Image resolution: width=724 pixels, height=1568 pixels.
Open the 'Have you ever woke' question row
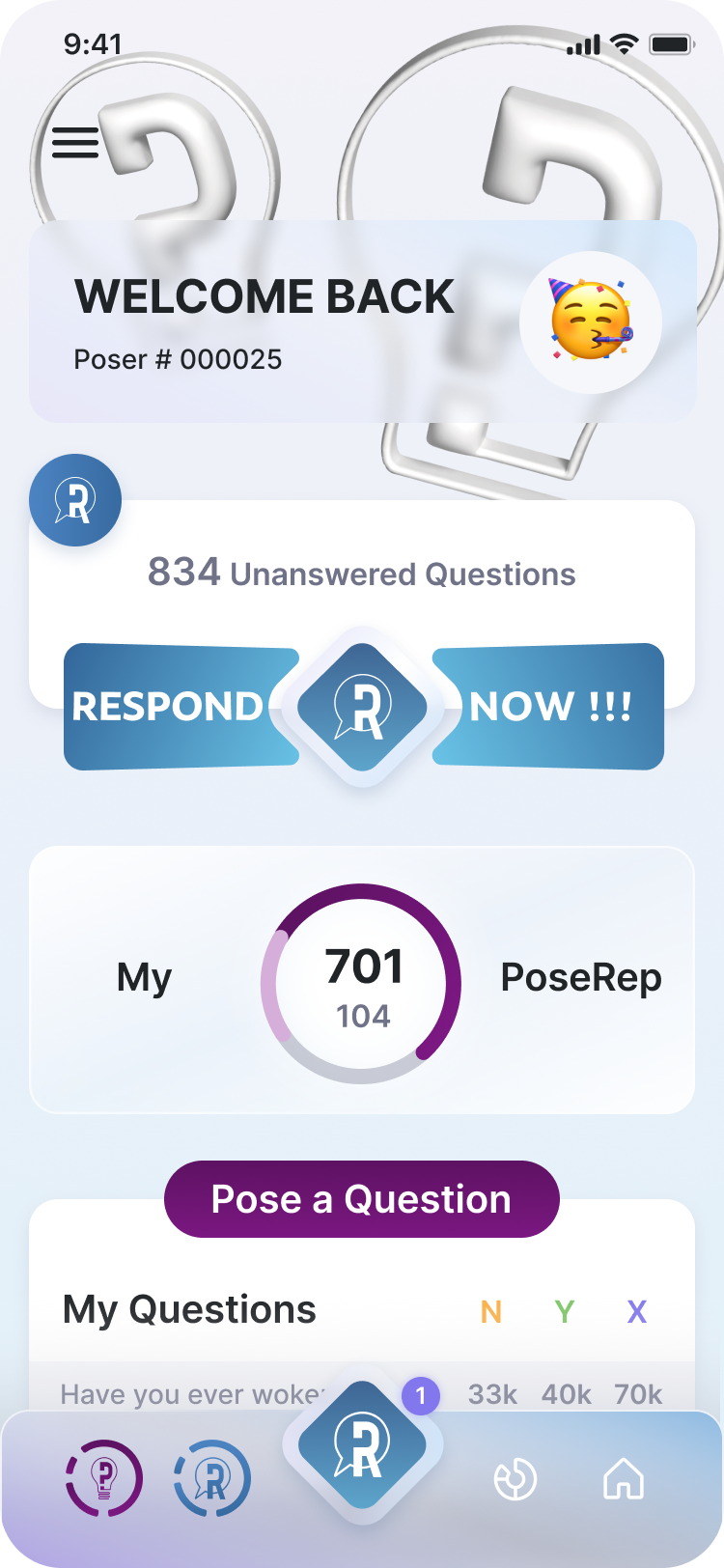193,1394
